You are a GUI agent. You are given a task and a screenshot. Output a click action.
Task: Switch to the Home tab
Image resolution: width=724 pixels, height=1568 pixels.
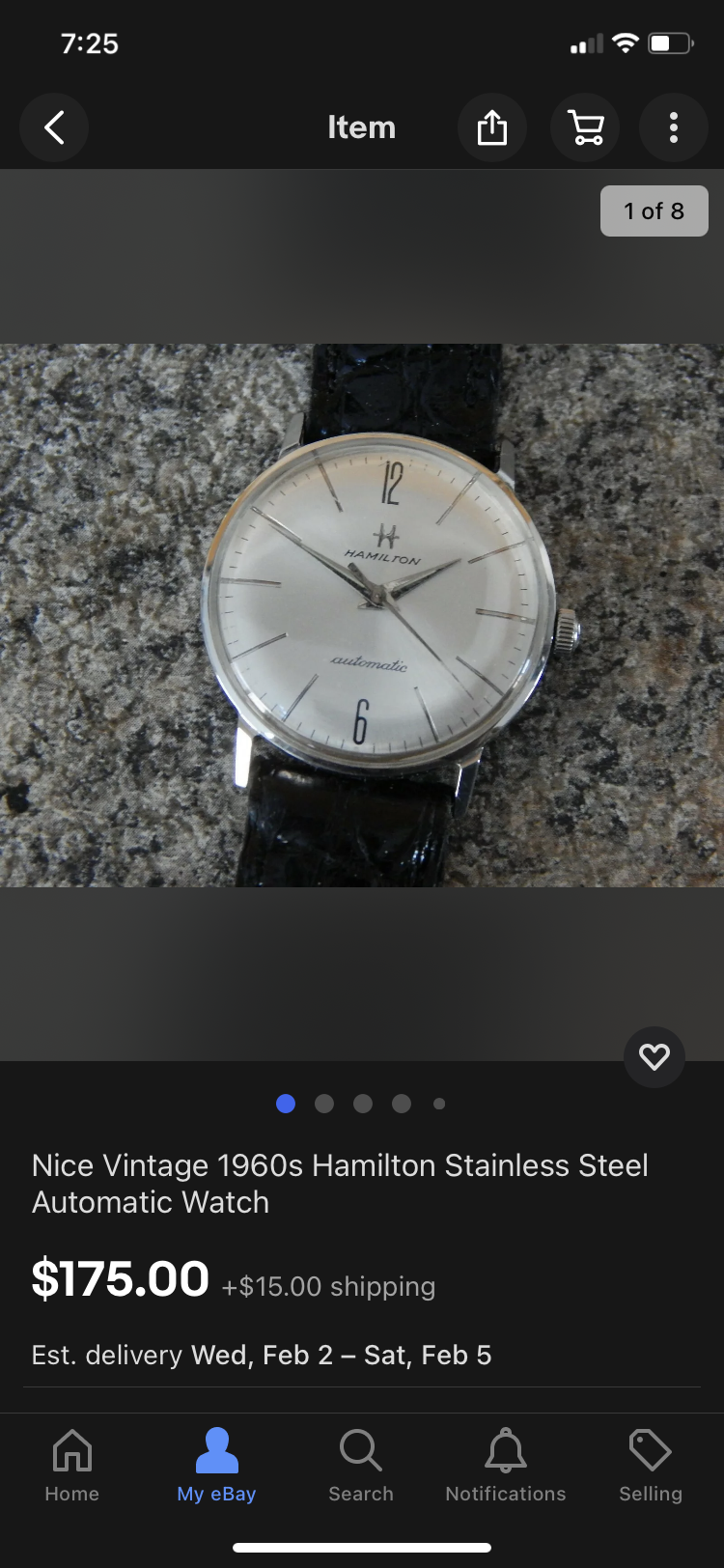pyautogui.click(x=72, y=1466)
